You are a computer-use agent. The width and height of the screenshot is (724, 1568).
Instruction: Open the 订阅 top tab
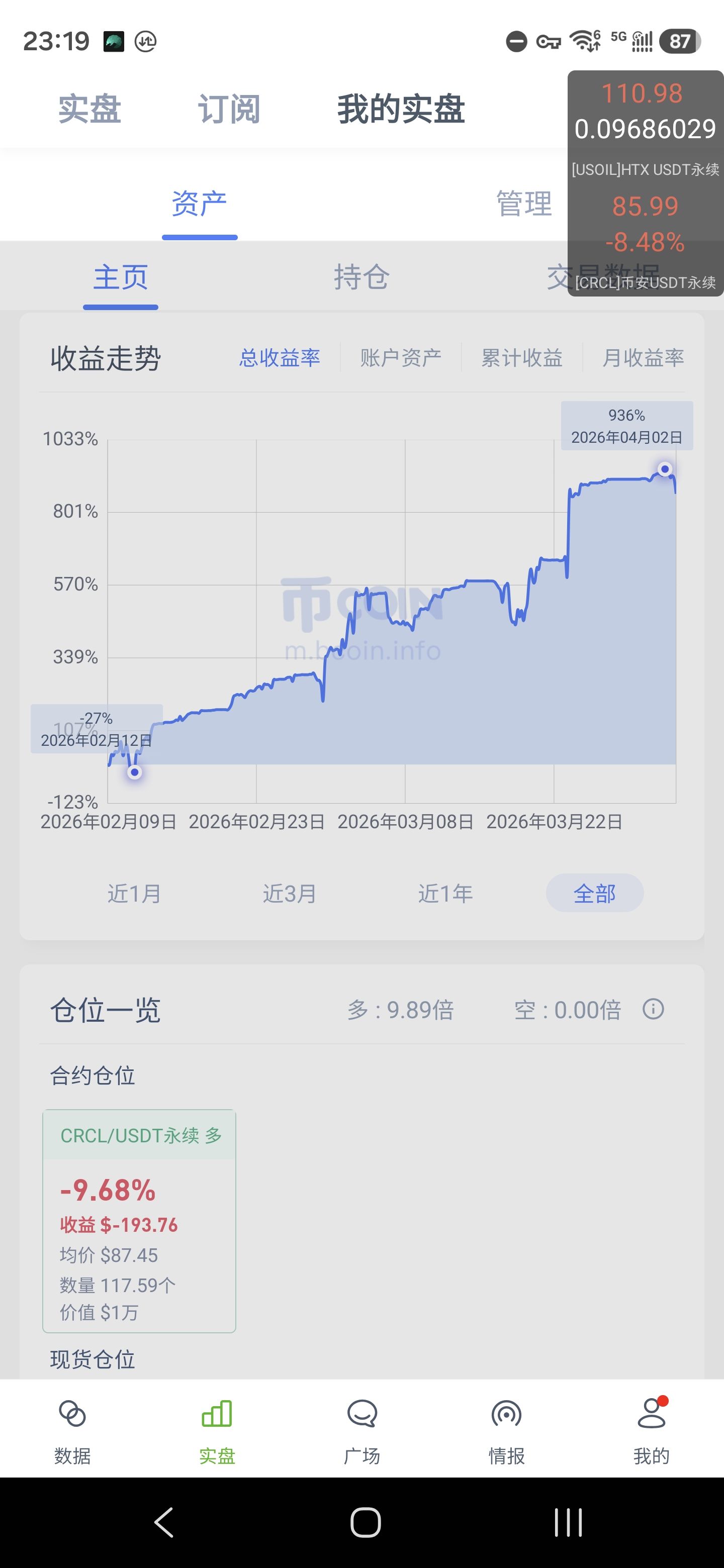pos(229,110)
